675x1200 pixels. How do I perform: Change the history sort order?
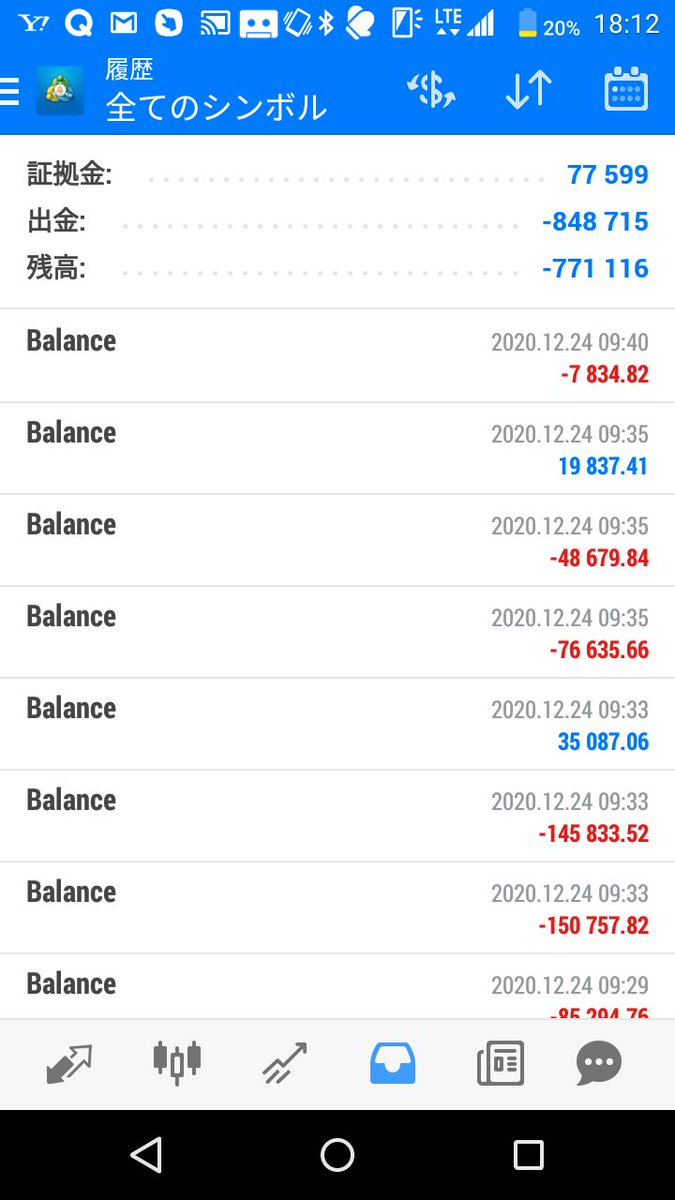point(528,91)
